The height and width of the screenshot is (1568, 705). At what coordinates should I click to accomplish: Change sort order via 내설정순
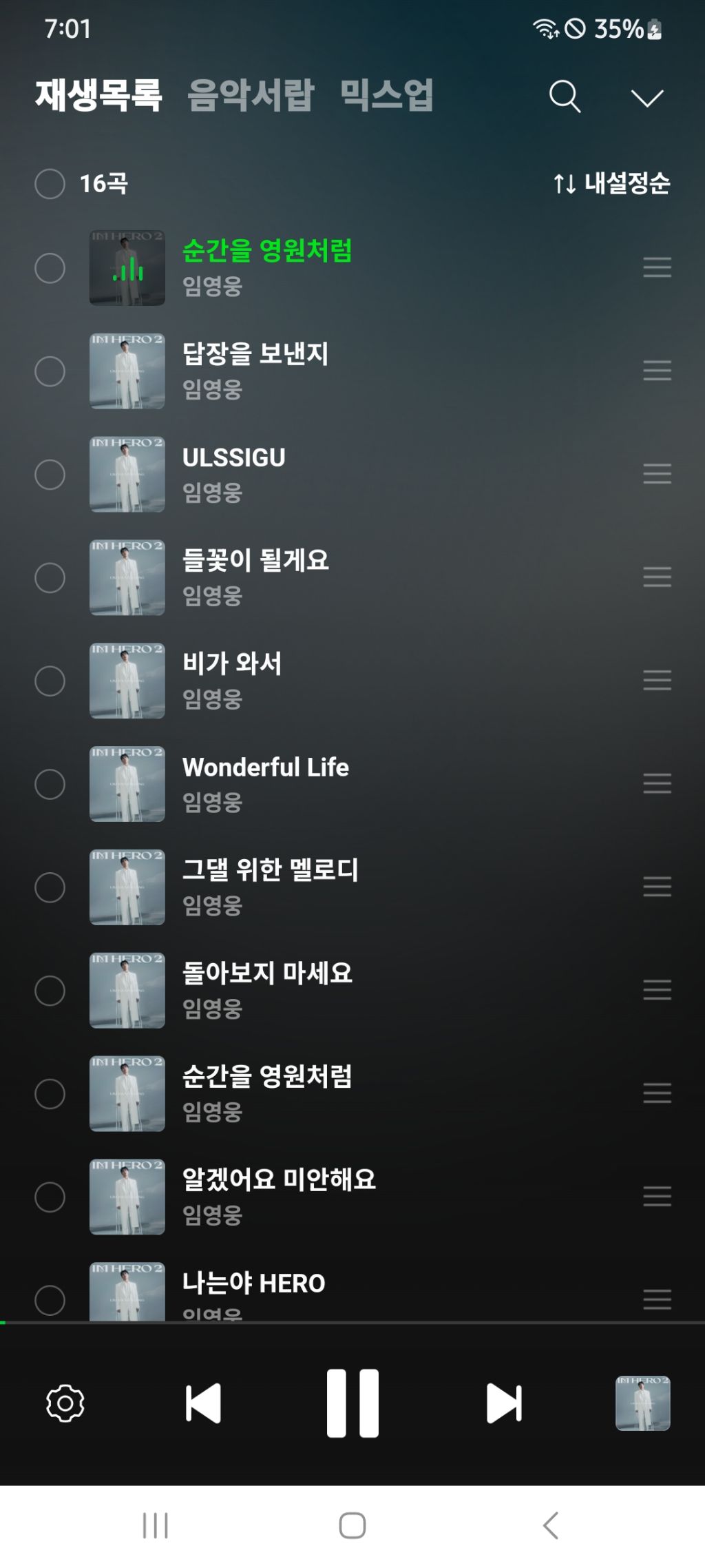(x=611, y=183)
